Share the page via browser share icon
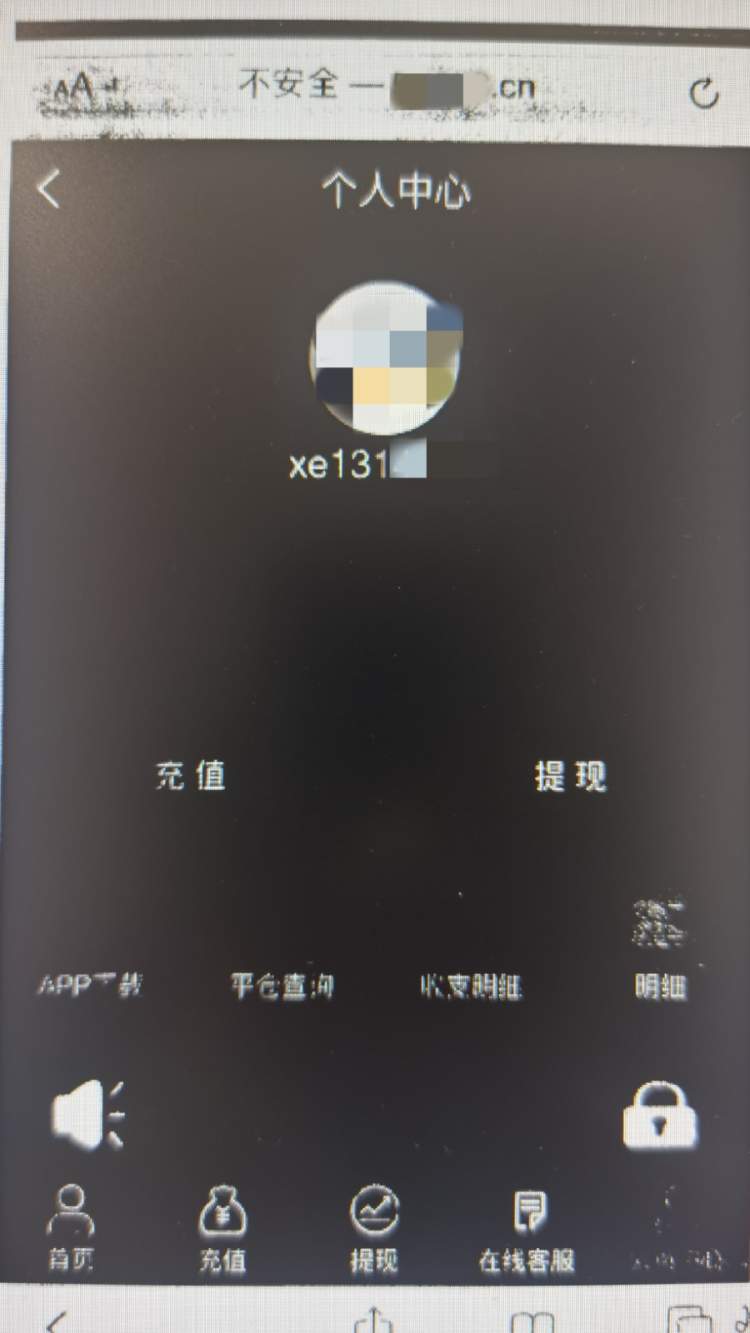The image size is (750, 1333). 372,1320
